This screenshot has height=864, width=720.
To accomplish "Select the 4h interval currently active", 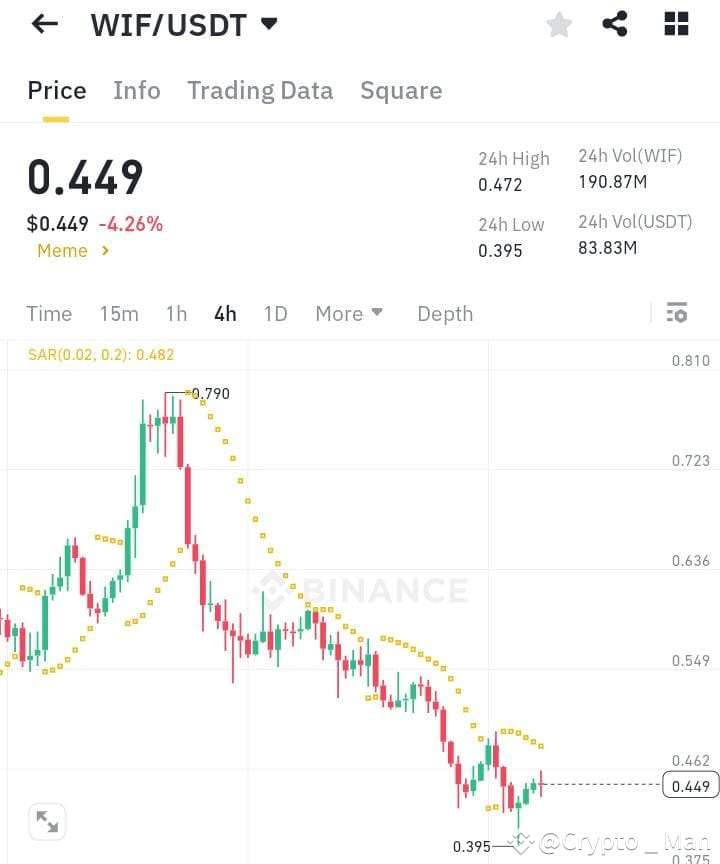I will click(x=224, y=313).
